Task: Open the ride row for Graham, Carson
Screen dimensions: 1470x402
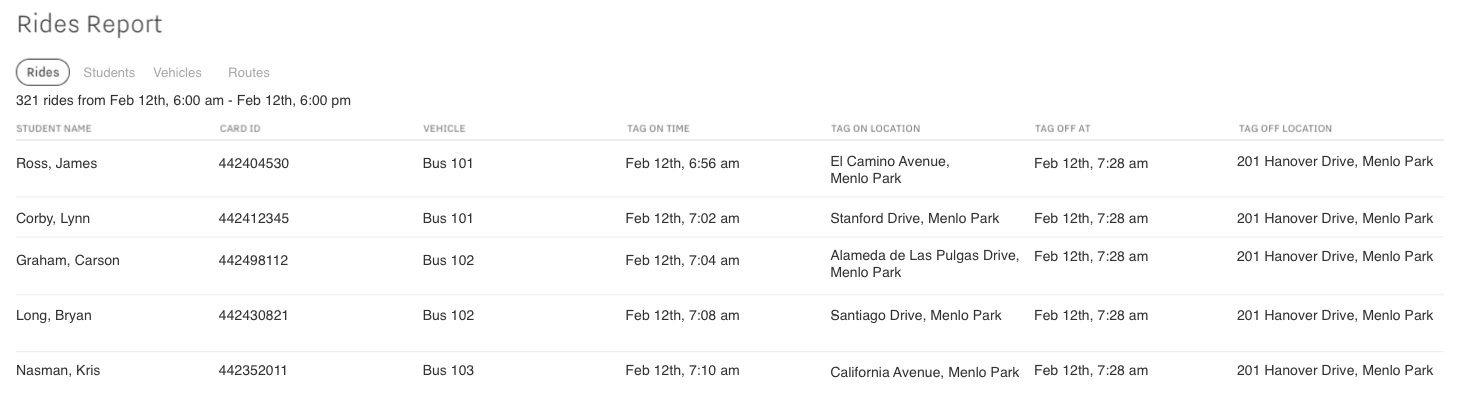Action: (68, 261)
